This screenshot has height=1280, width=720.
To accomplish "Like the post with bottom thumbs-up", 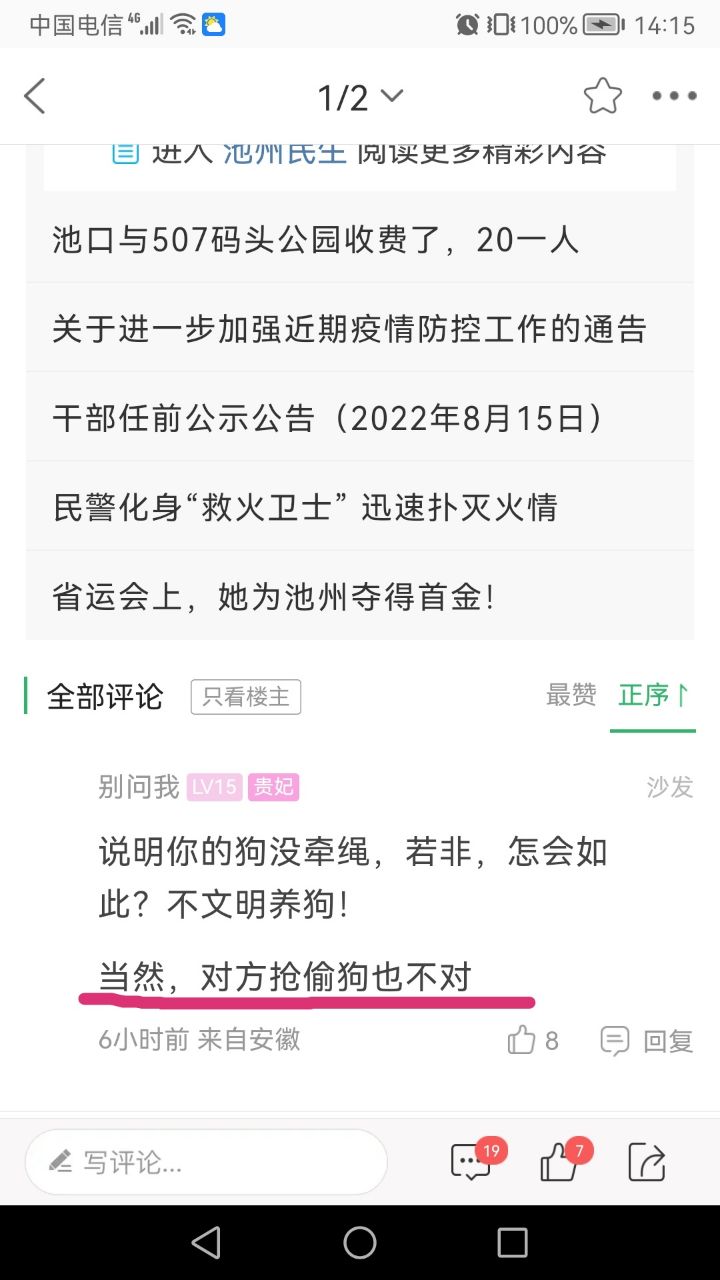I will point(560,1162).
